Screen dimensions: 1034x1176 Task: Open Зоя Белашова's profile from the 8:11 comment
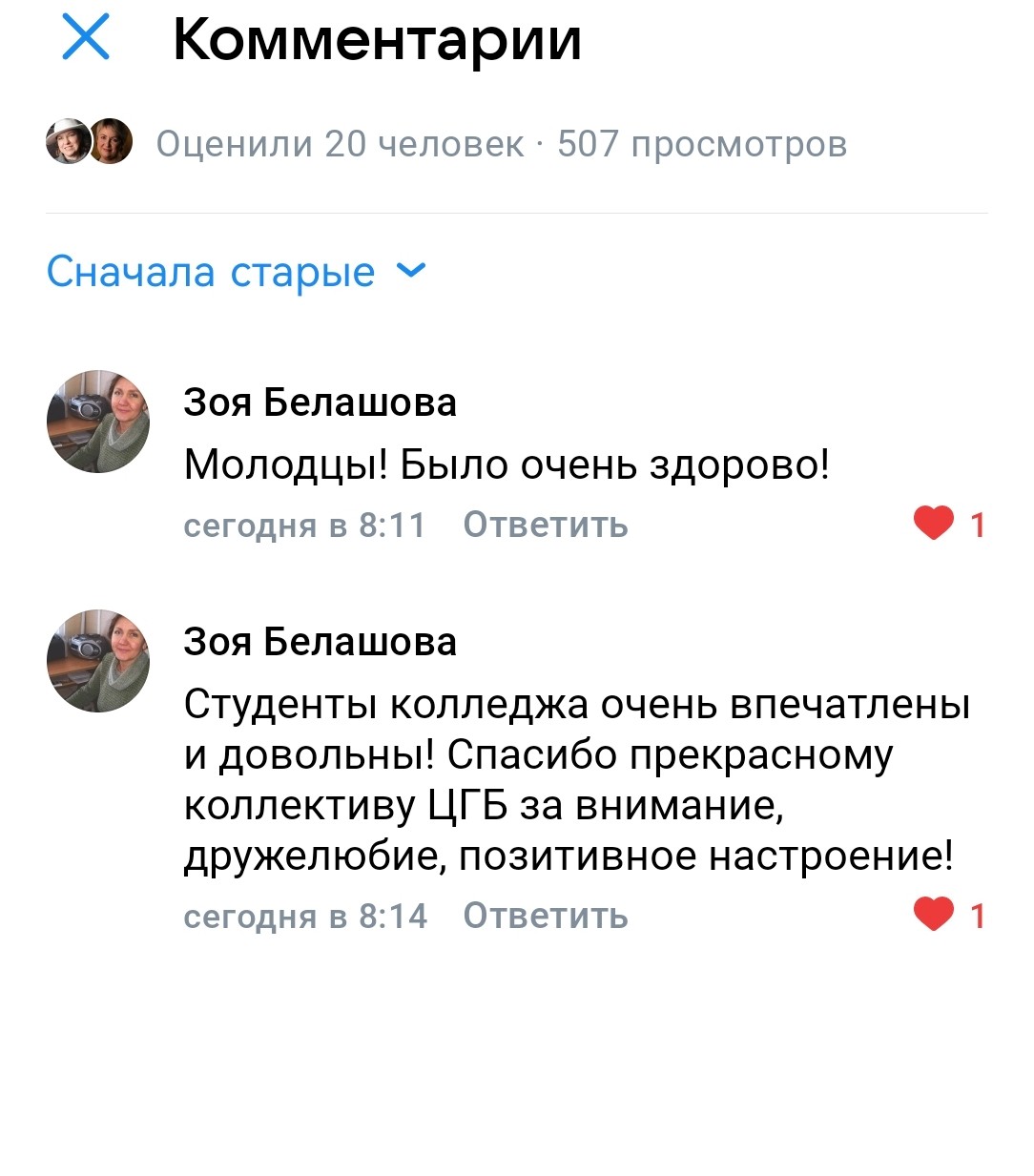click(x=320, y=402)
